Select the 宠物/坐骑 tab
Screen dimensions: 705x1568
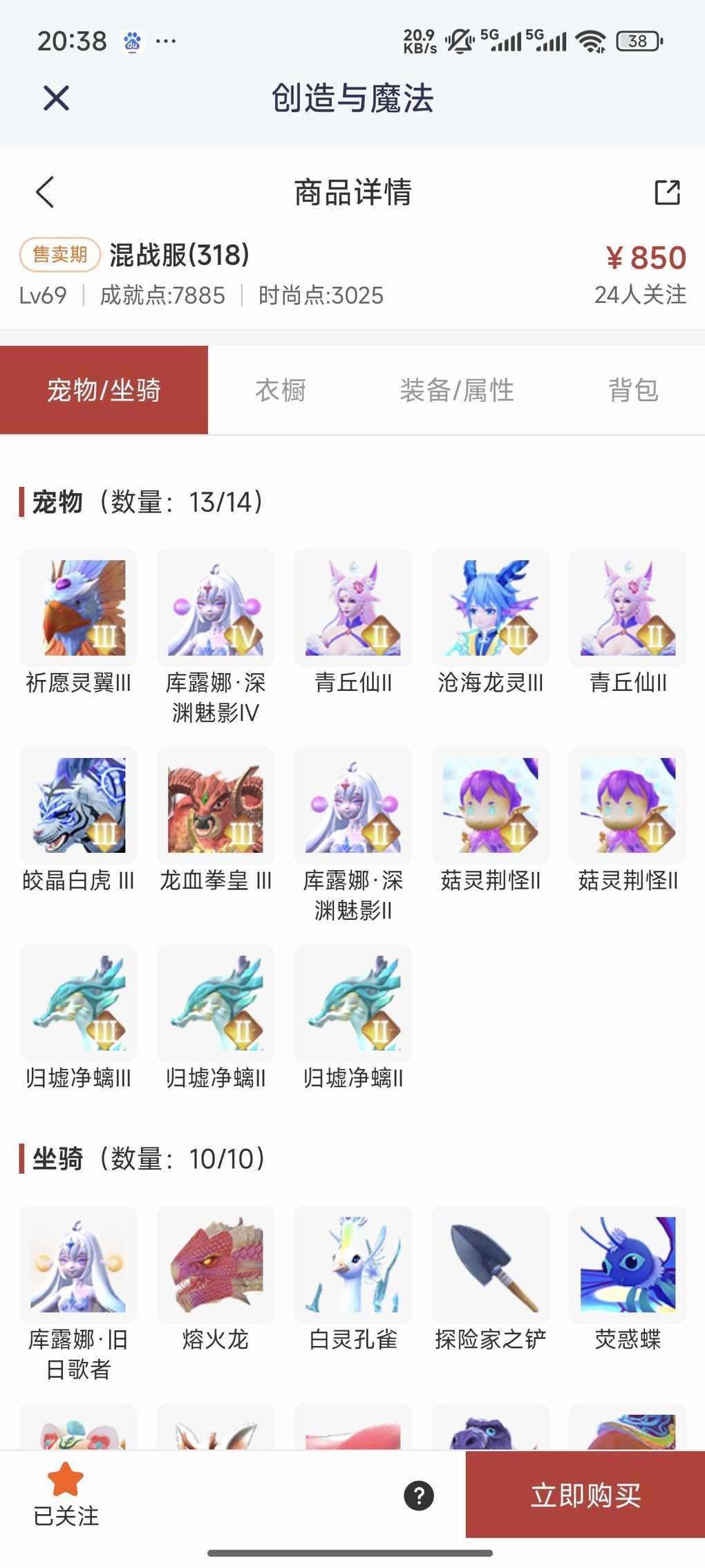[104, 390]
